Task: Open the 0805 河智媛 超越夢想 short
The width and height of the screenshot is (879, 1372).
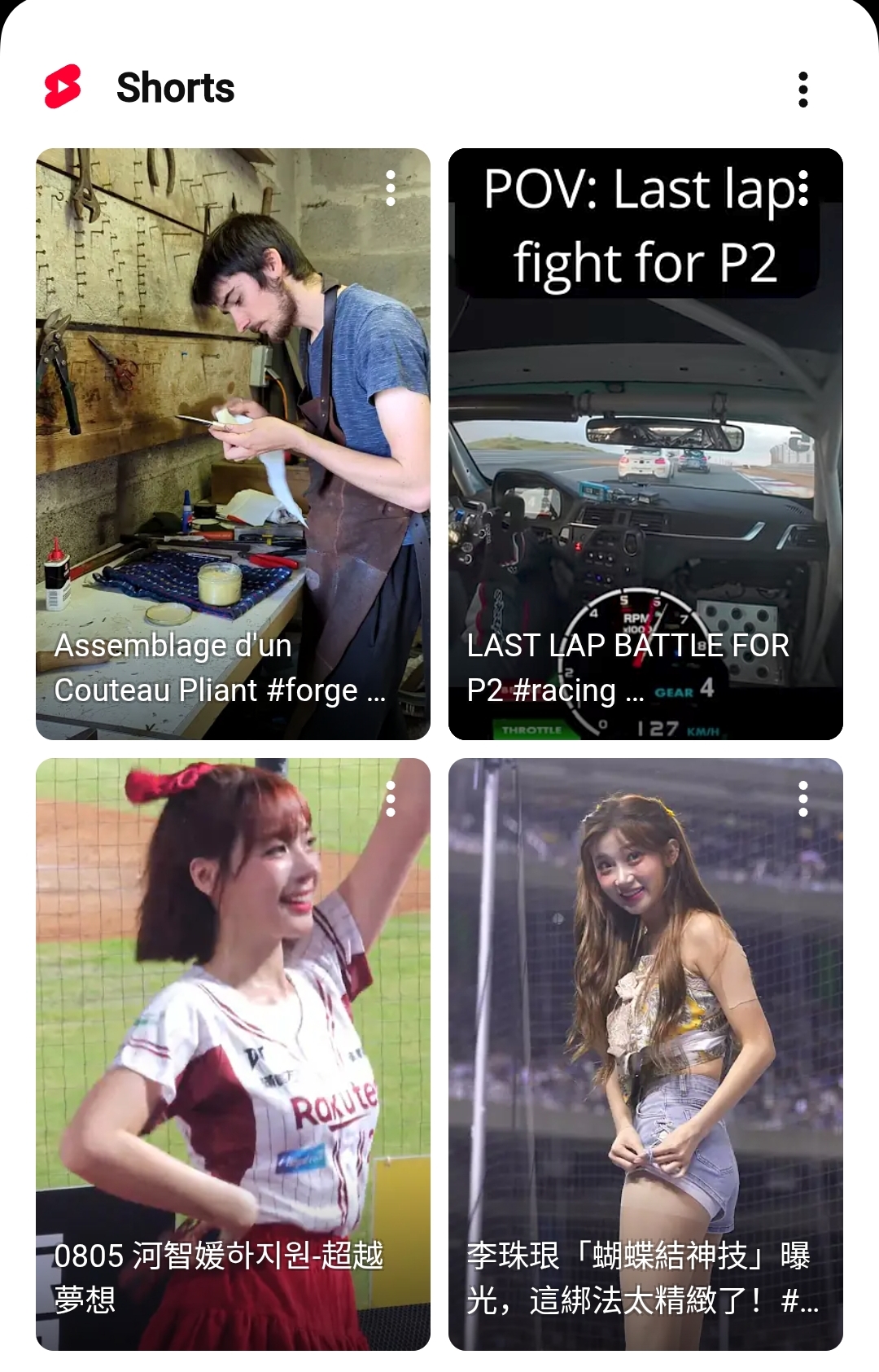Action: (233, 1054)
